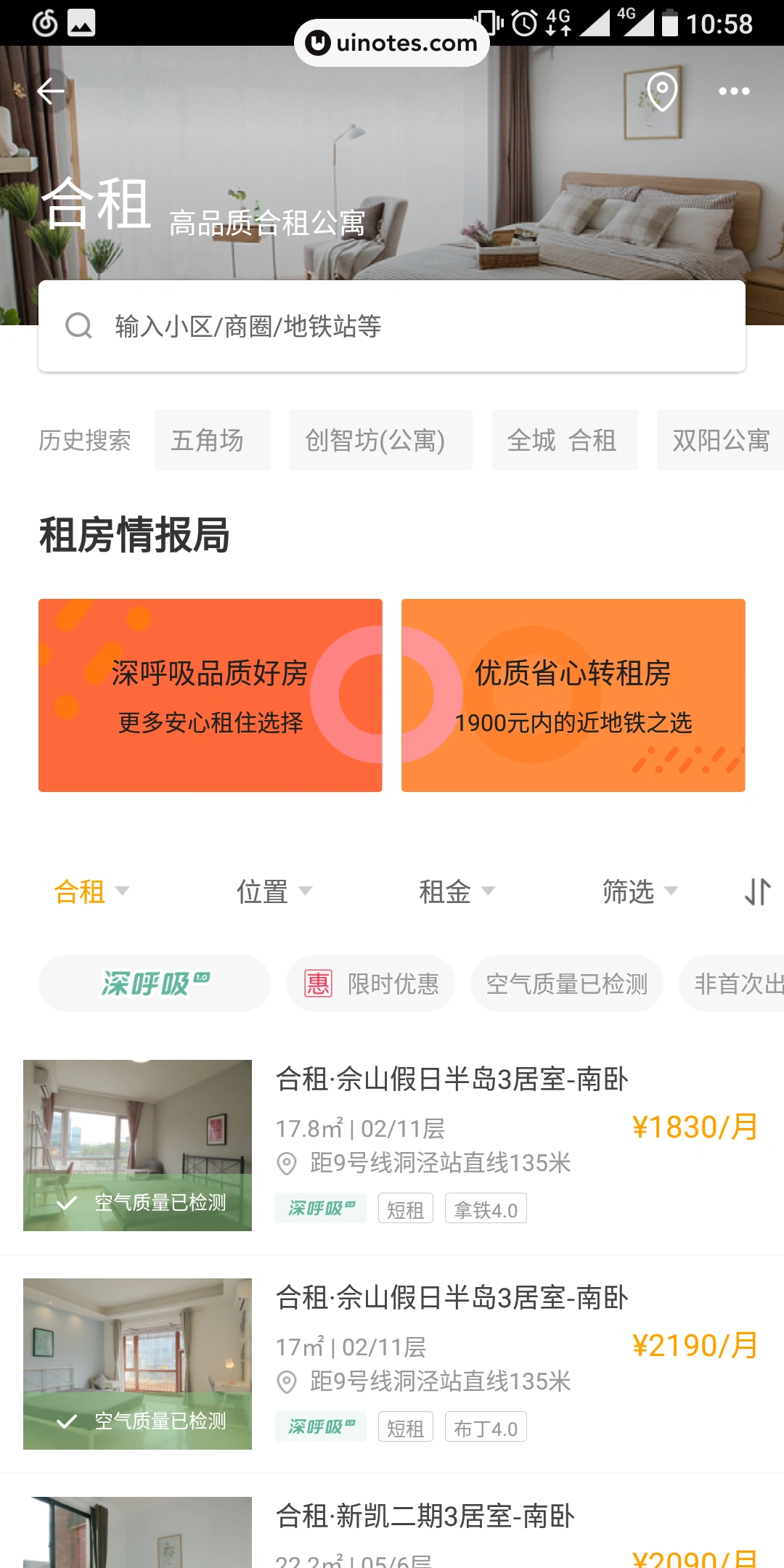The height and width of the screenshot is (1568, 784).
Task: Tap the back arrow at the top left
Action: coord(51,90)
